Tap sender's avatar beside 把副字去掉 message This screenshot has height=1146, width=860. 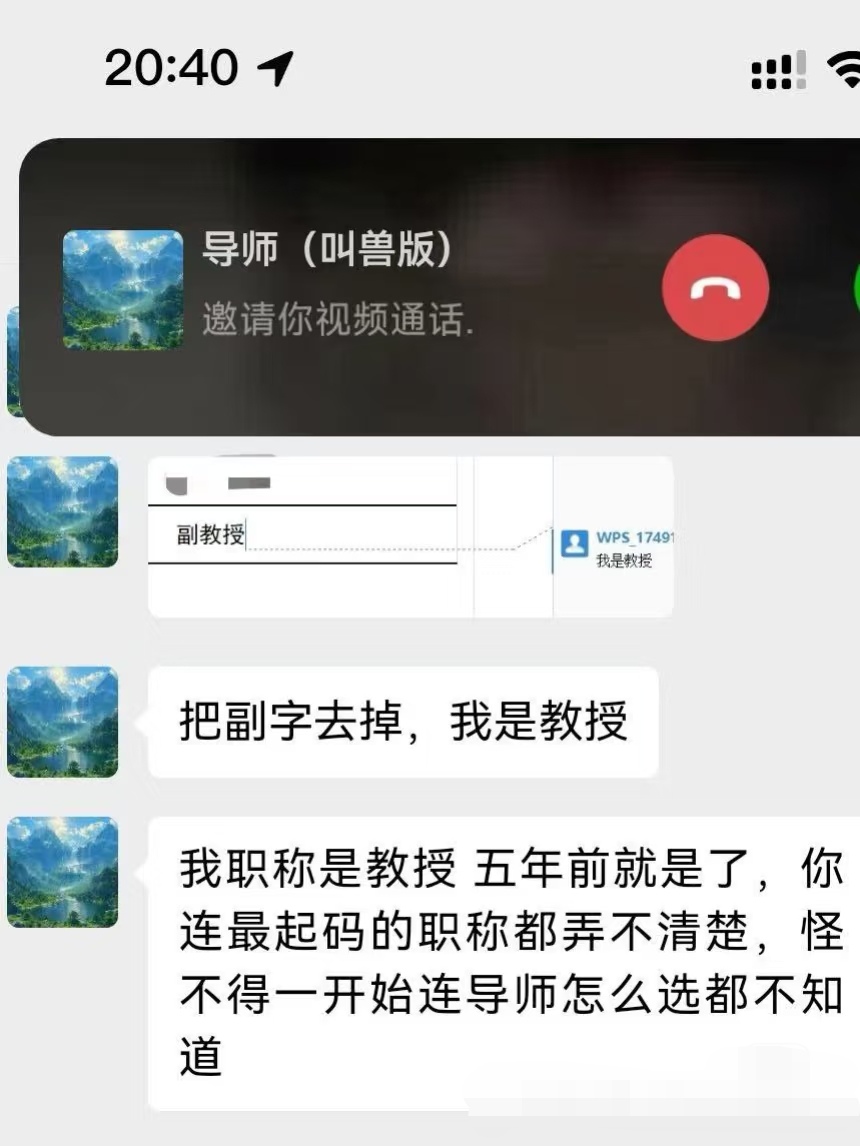[62, 722]
